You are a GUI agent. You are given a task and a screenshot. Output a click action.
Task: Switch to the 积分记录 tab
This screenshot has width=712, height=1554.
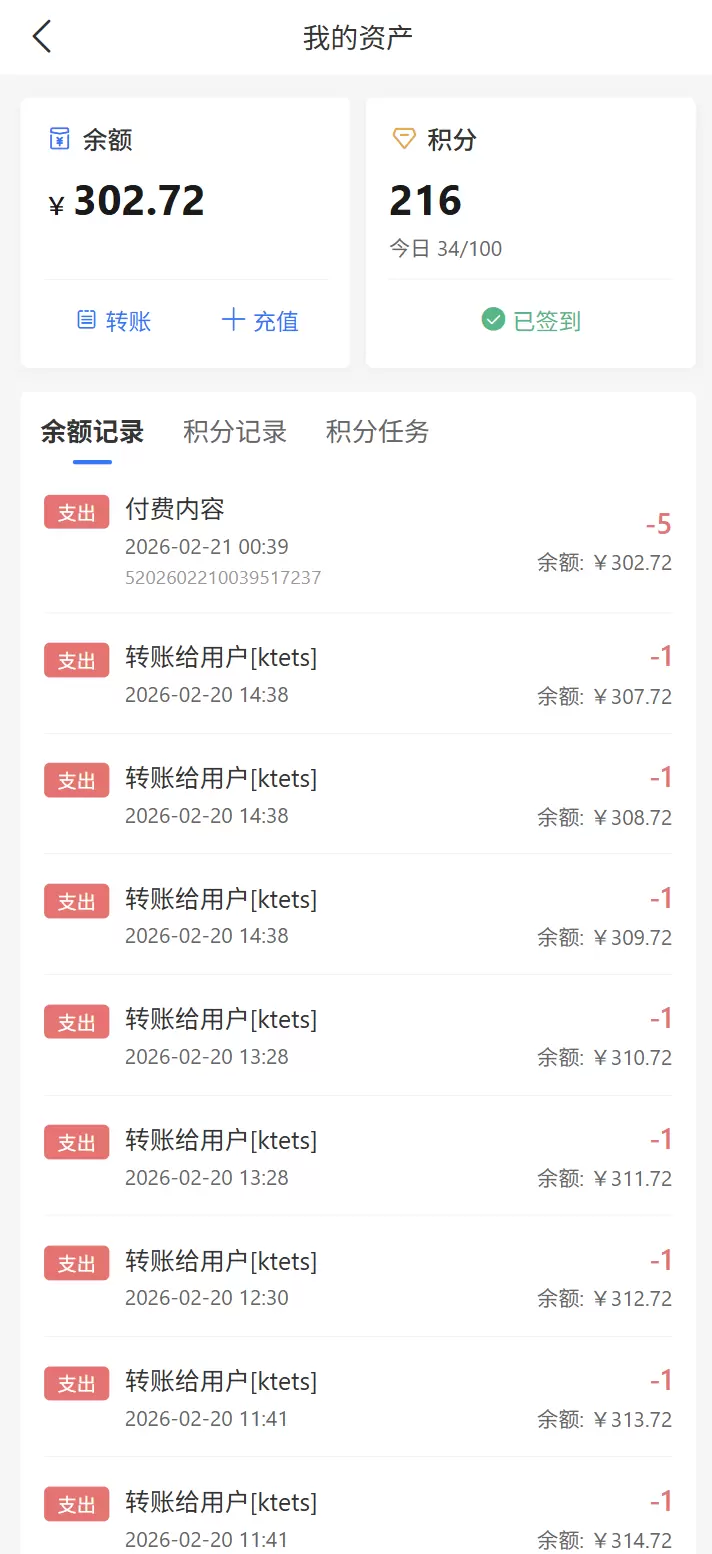click(235, 431)
